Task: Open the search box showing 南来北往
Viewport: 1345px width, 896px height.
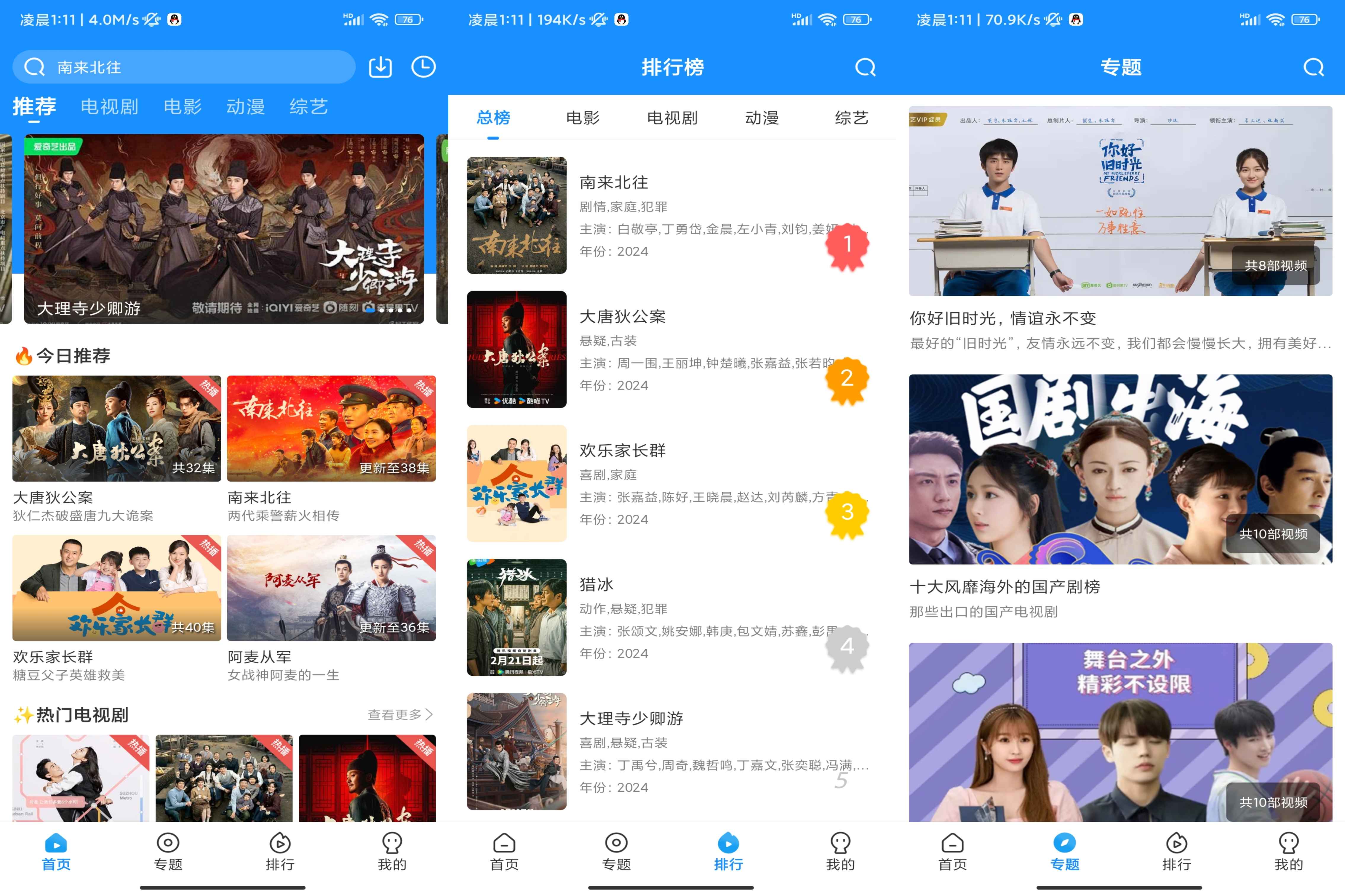Action: pyautogui.click(x=183, y=68)
